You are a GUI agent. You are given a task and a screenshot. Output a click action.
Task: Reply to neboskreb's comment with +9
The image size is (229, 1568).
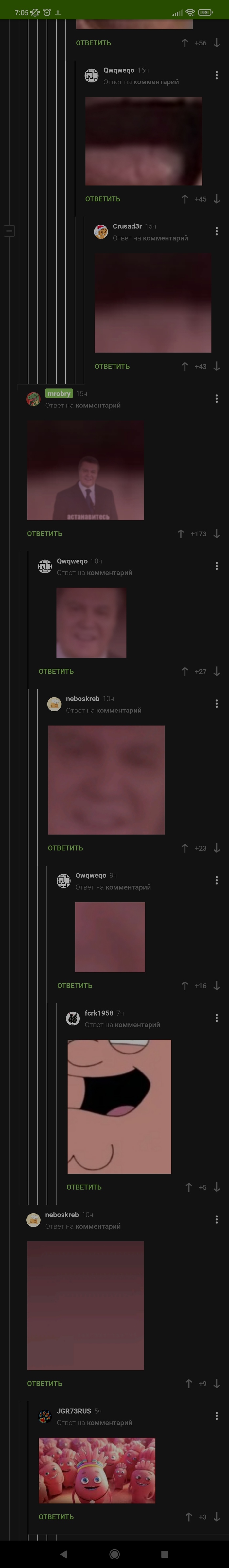(x=44, y=1383)
